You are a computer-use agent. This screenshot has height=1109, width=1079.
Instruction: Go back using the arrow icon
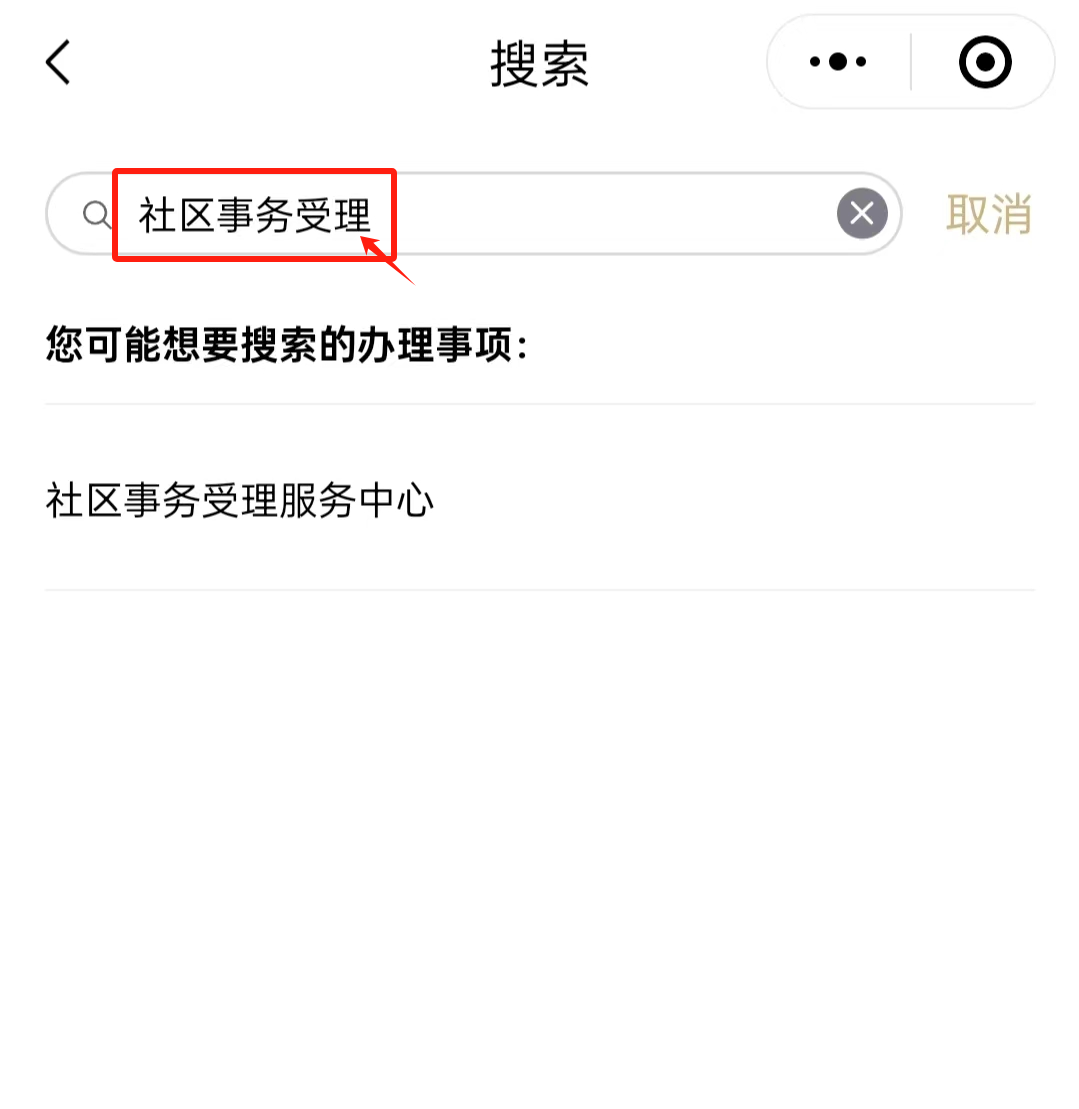(x=58, y=63)
